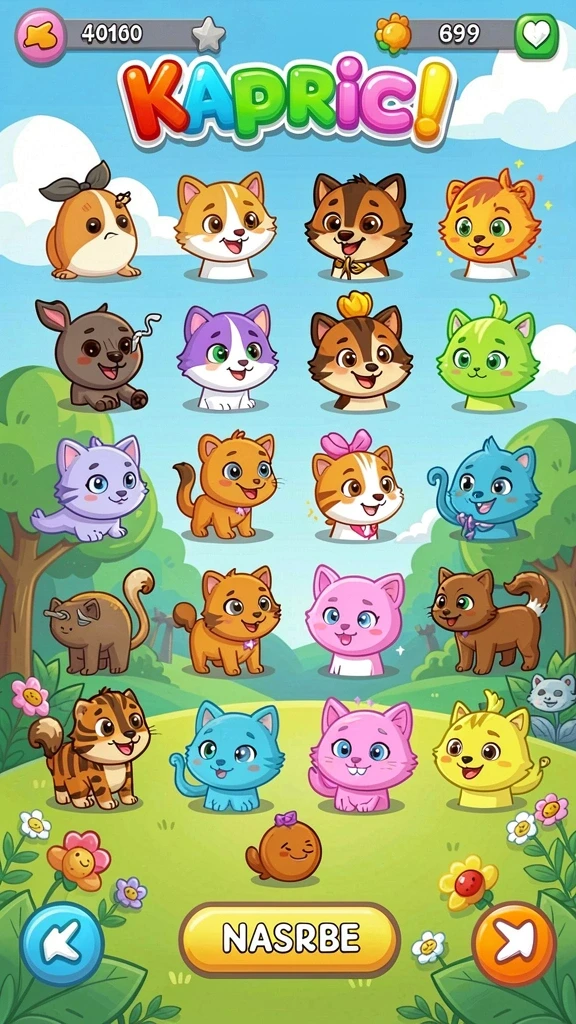Image resolution: width=576 pixels, height=1024 pixels.
Task: Select the brown cat with yellow crown
Action: coord(359,351)
